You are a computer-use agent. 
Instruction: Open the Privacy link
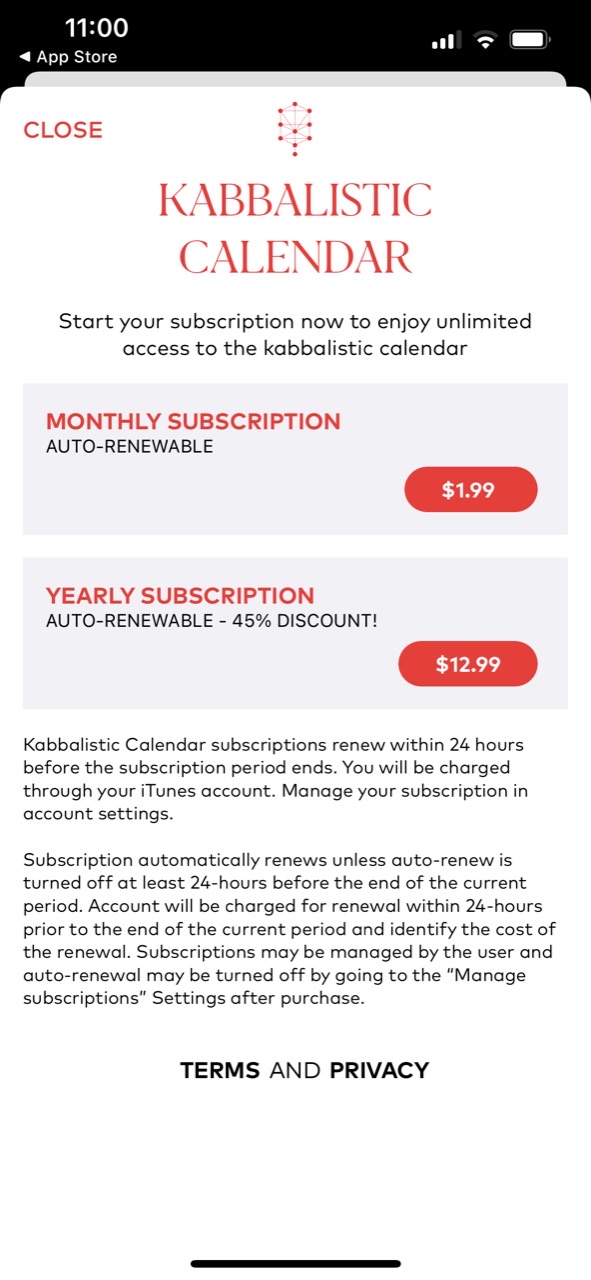[x=379, y=1070]
